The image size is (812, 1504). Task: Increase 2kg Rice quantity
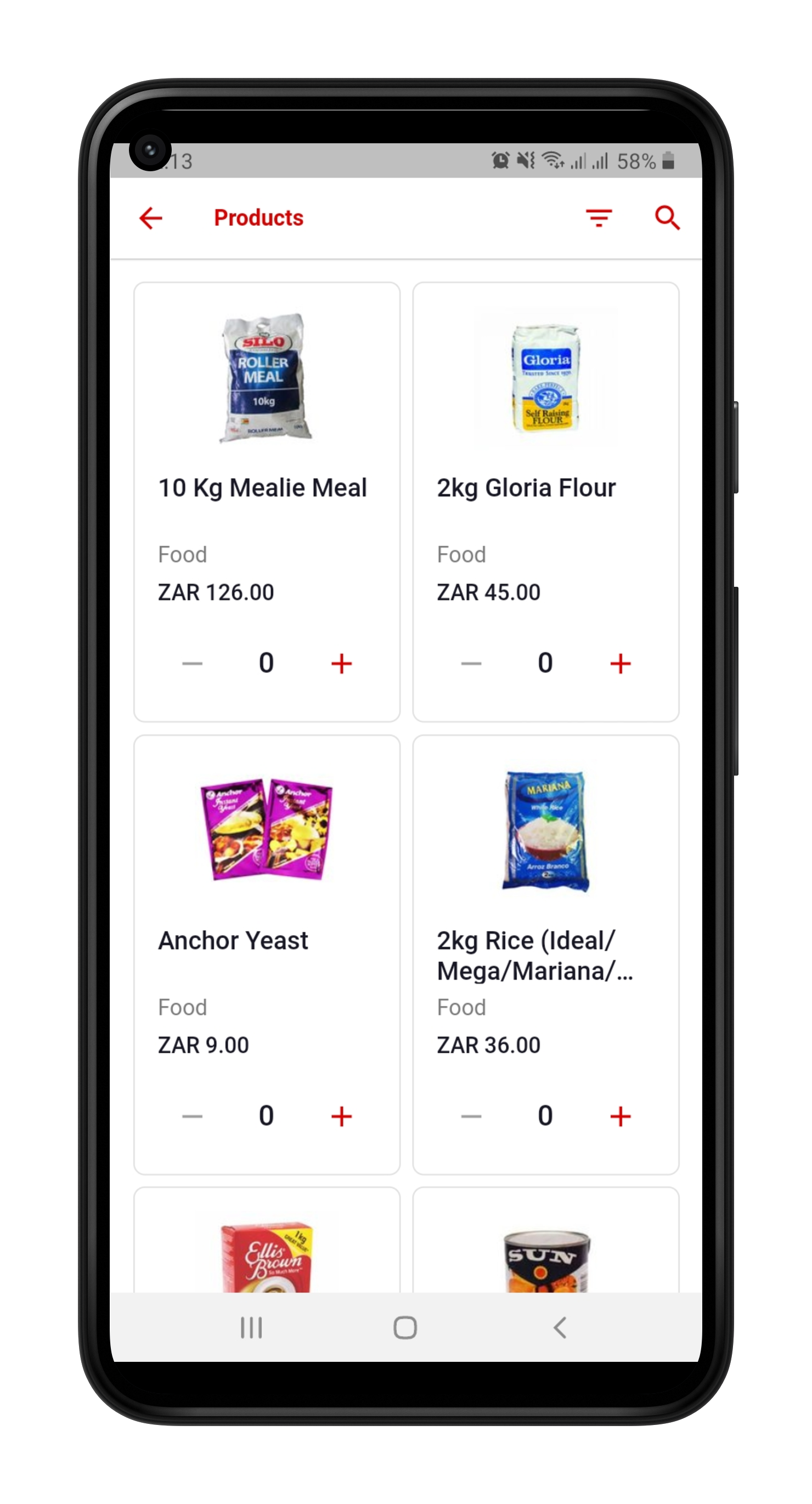tap(620, 1116)
